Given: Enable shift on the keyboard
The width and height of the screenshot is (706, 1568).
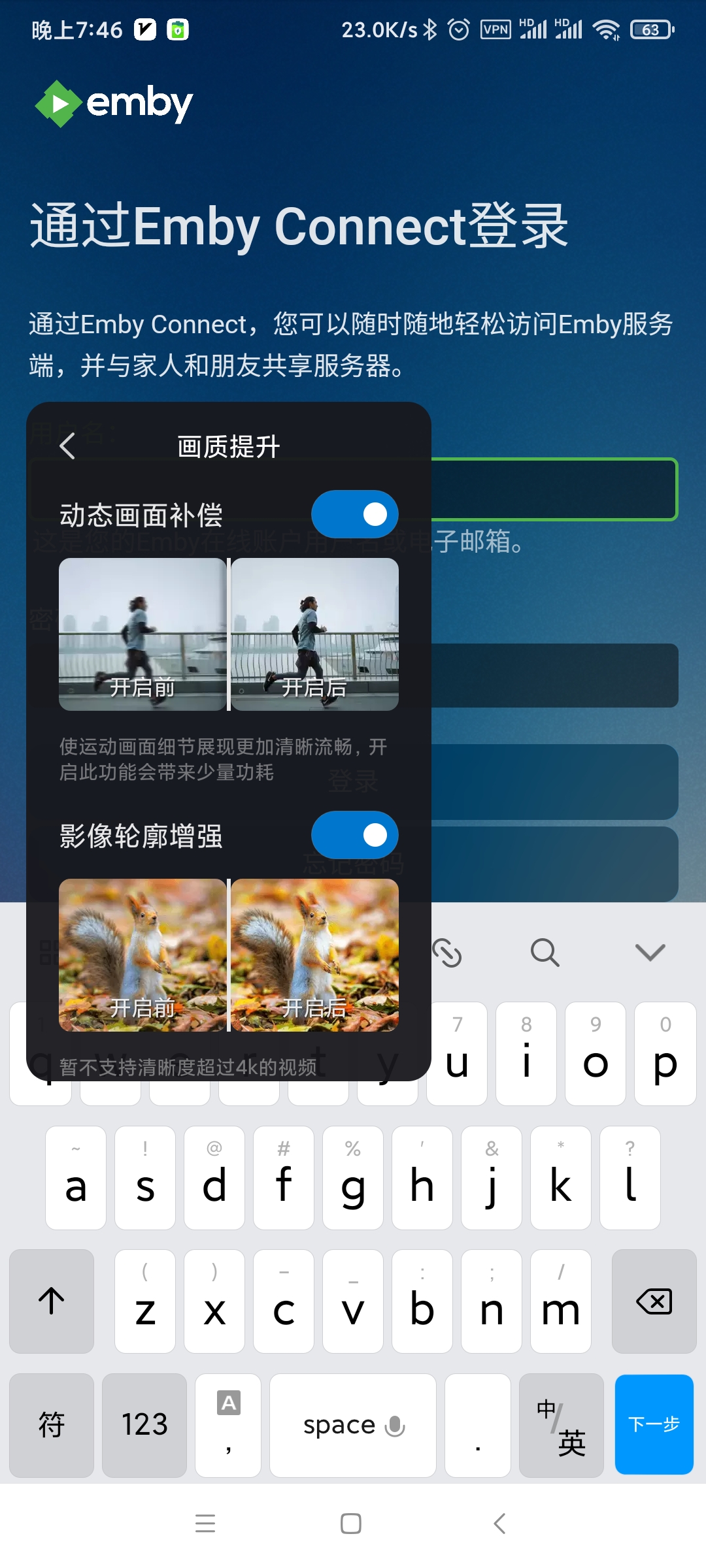Looking at the screenshot, I should coord(52,1301).
